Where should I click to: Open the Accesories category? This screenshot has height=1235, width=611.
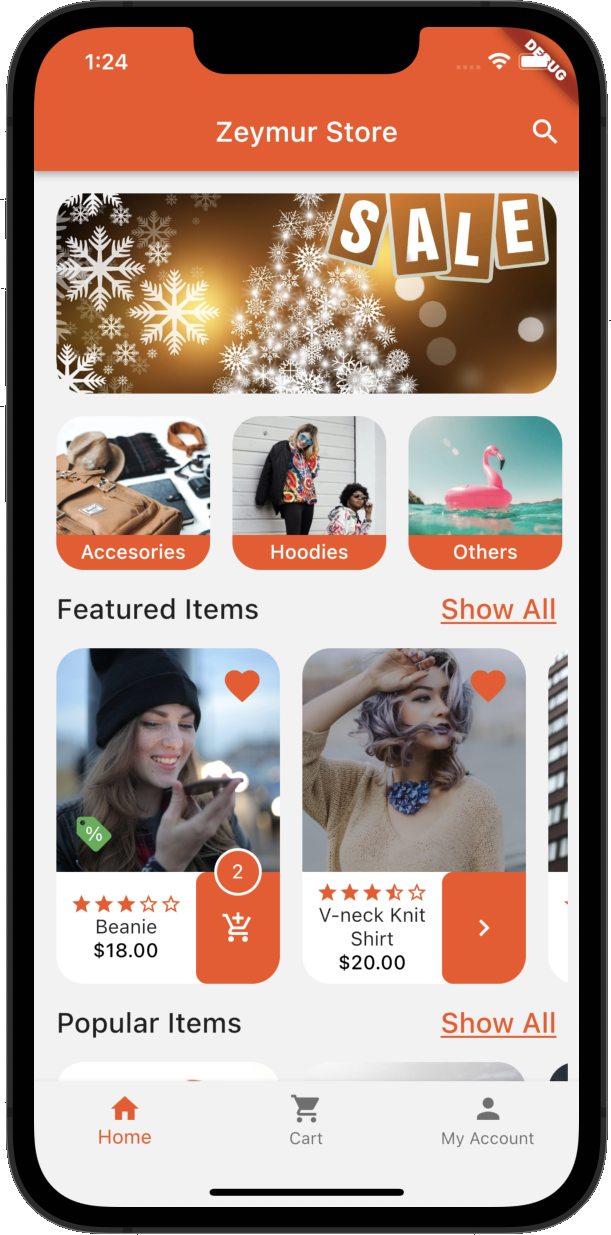133,493
